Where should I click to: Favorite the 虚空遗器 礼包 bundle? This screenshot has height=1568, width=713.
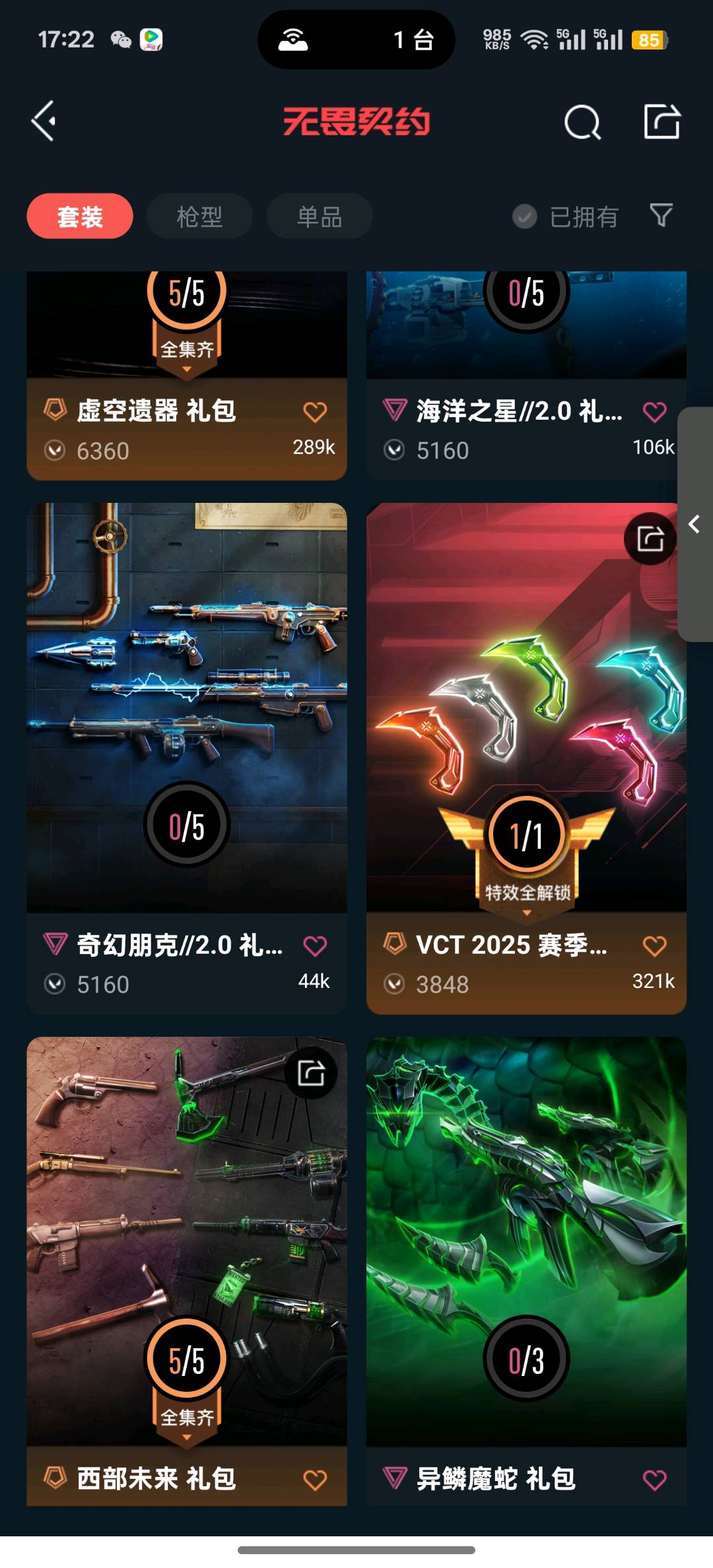click(x=315, y=412)
